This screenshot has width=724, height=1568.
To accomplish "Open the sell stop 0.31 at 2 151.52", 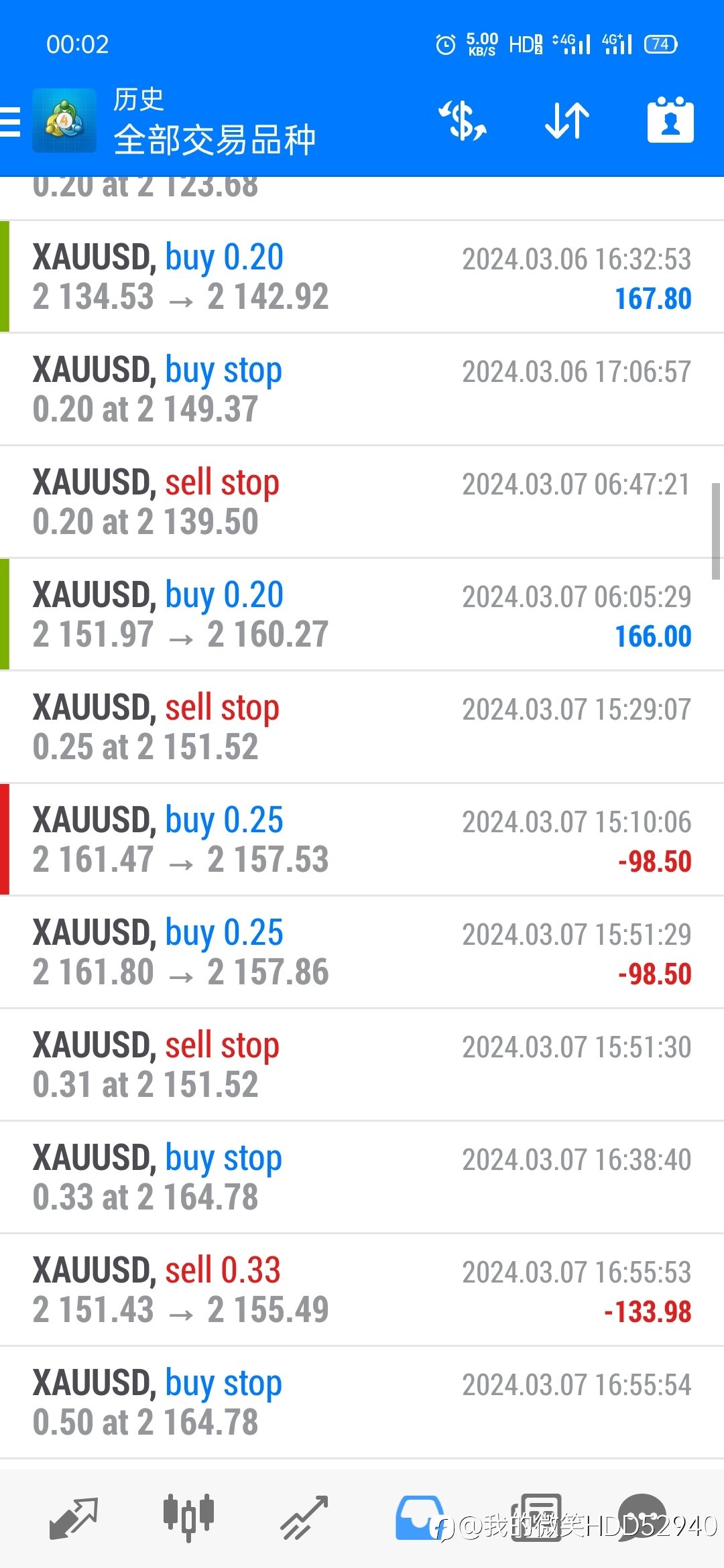I will click(x=362, y=1065).
